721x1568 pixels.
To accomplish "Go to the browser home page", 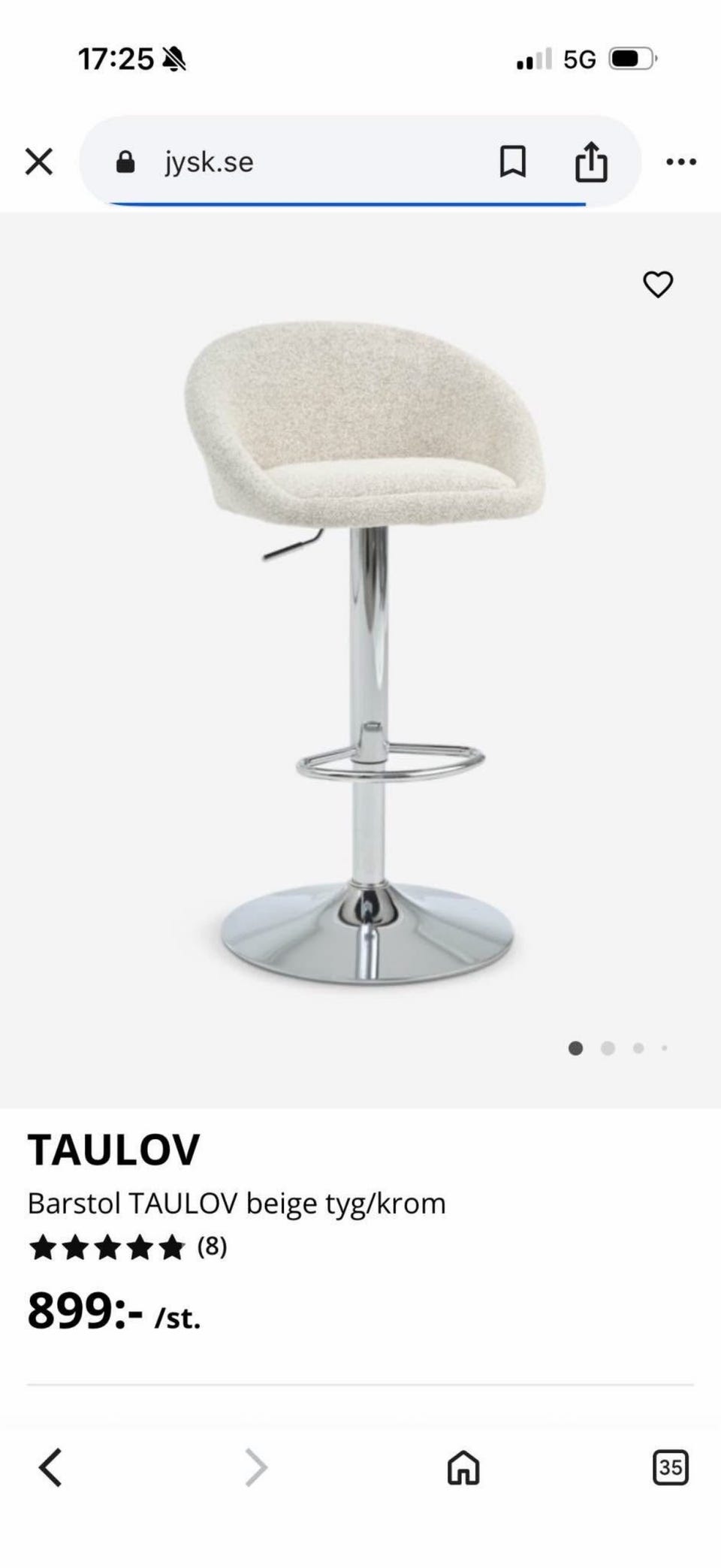I will pyautogui.click(x=463, y=1467).
